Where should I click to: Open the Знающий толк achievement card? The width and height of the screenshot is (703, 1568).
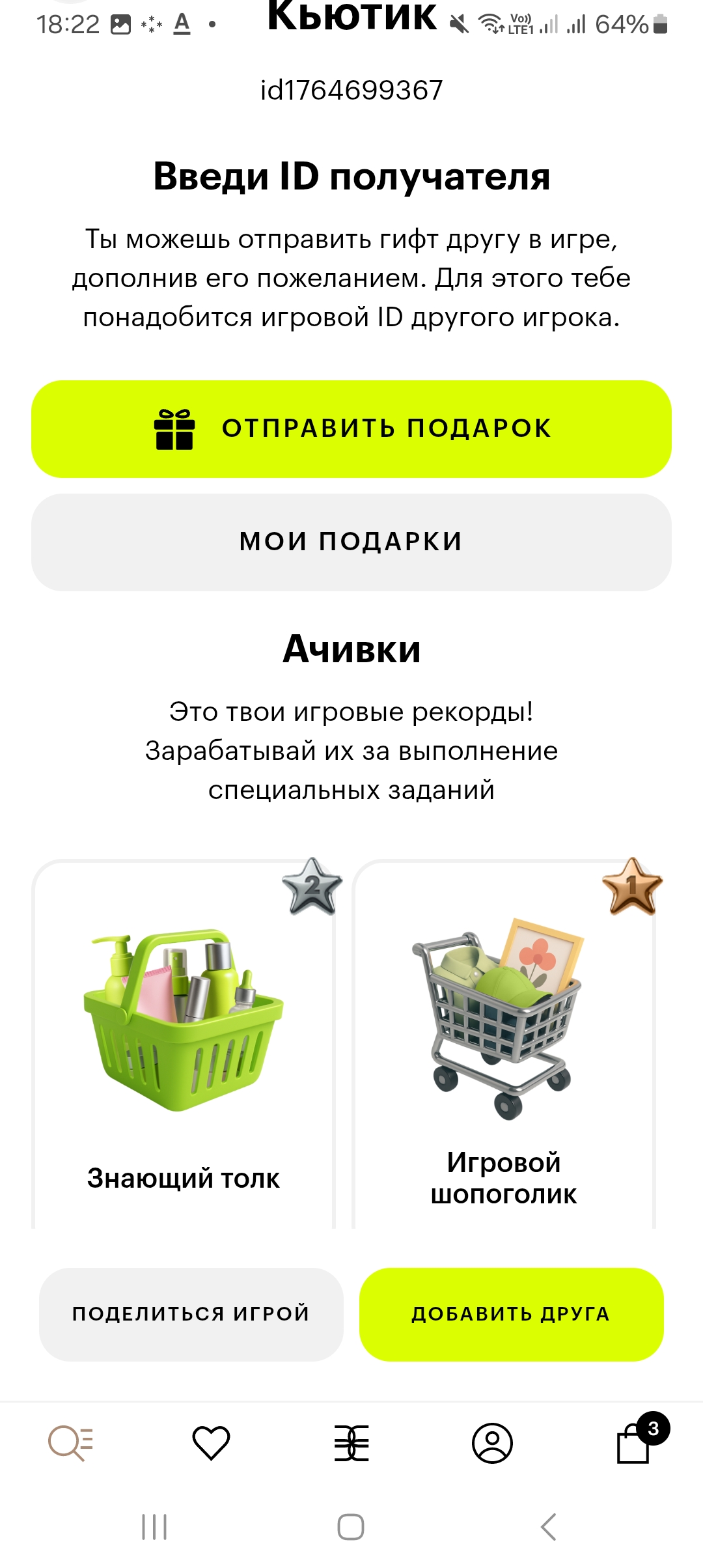pos(184,1042)
